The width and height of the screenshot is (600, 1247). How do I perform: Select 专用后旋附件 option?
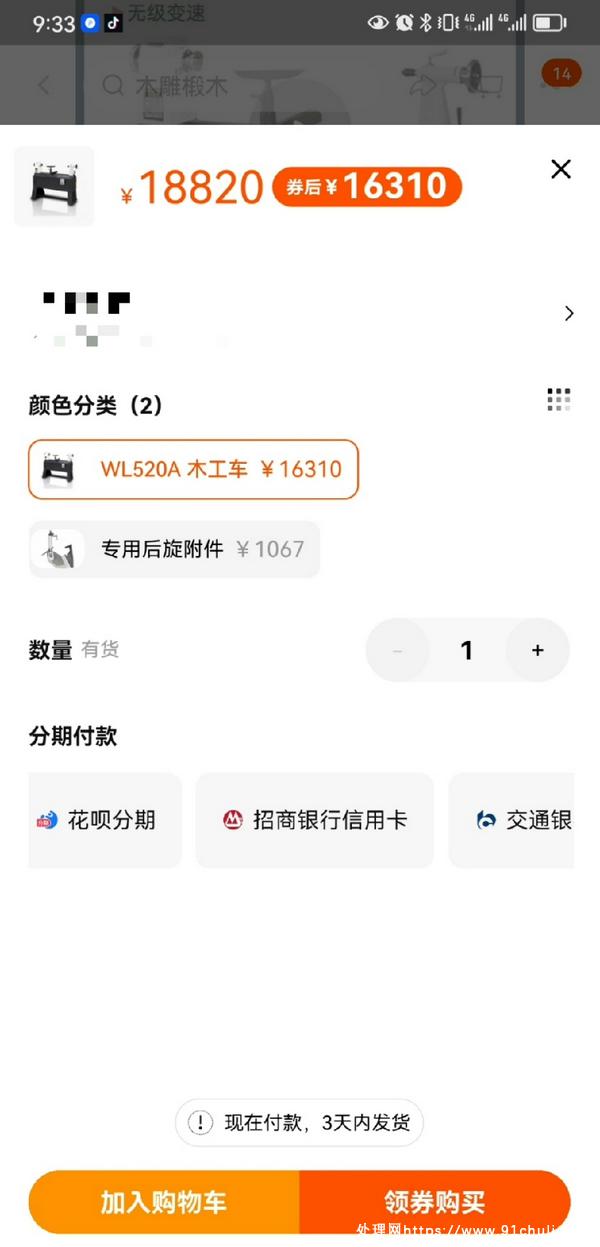click(x=174, y=549)
